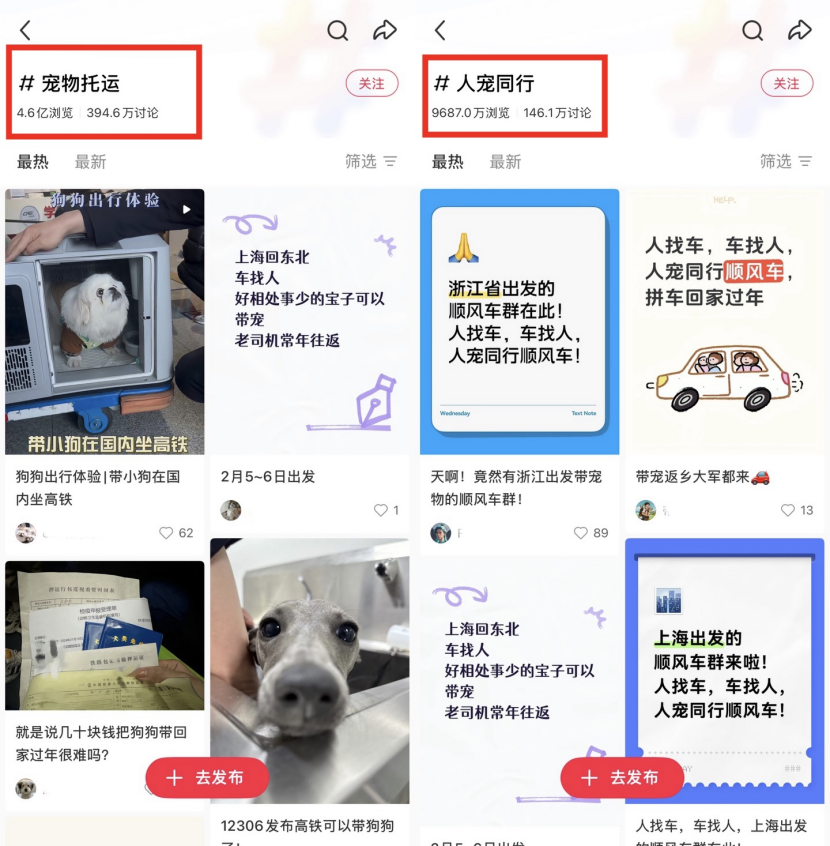
Task: Open the 狗狗出行体验 high-speed rail video post
Action: 105,321
